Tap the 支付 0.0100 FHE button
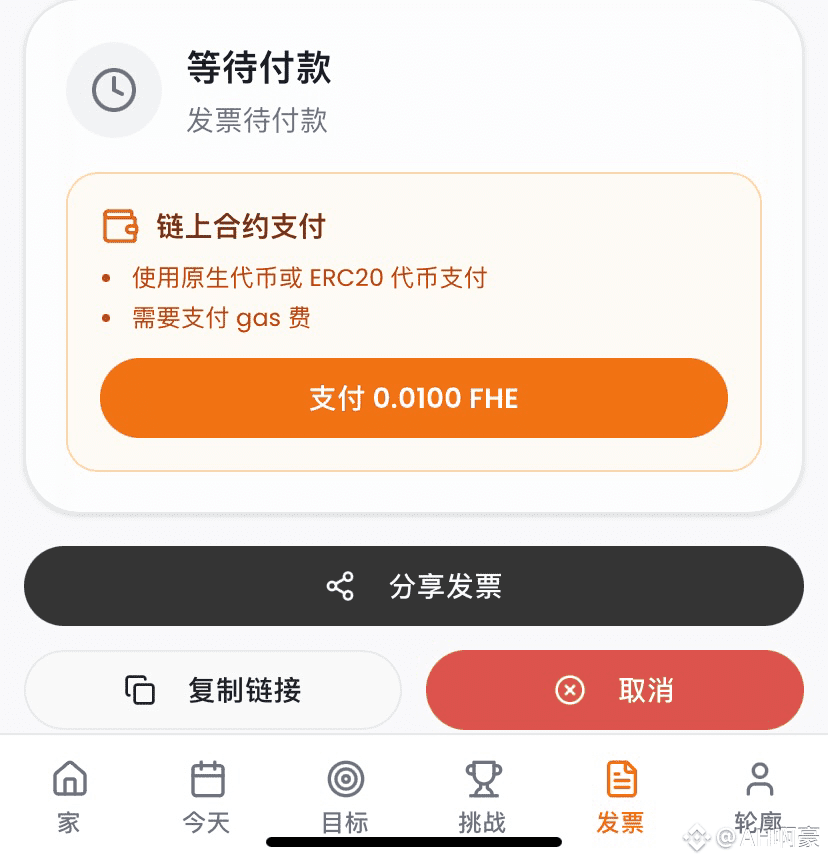Screen dimensions: 828x863 413,398
